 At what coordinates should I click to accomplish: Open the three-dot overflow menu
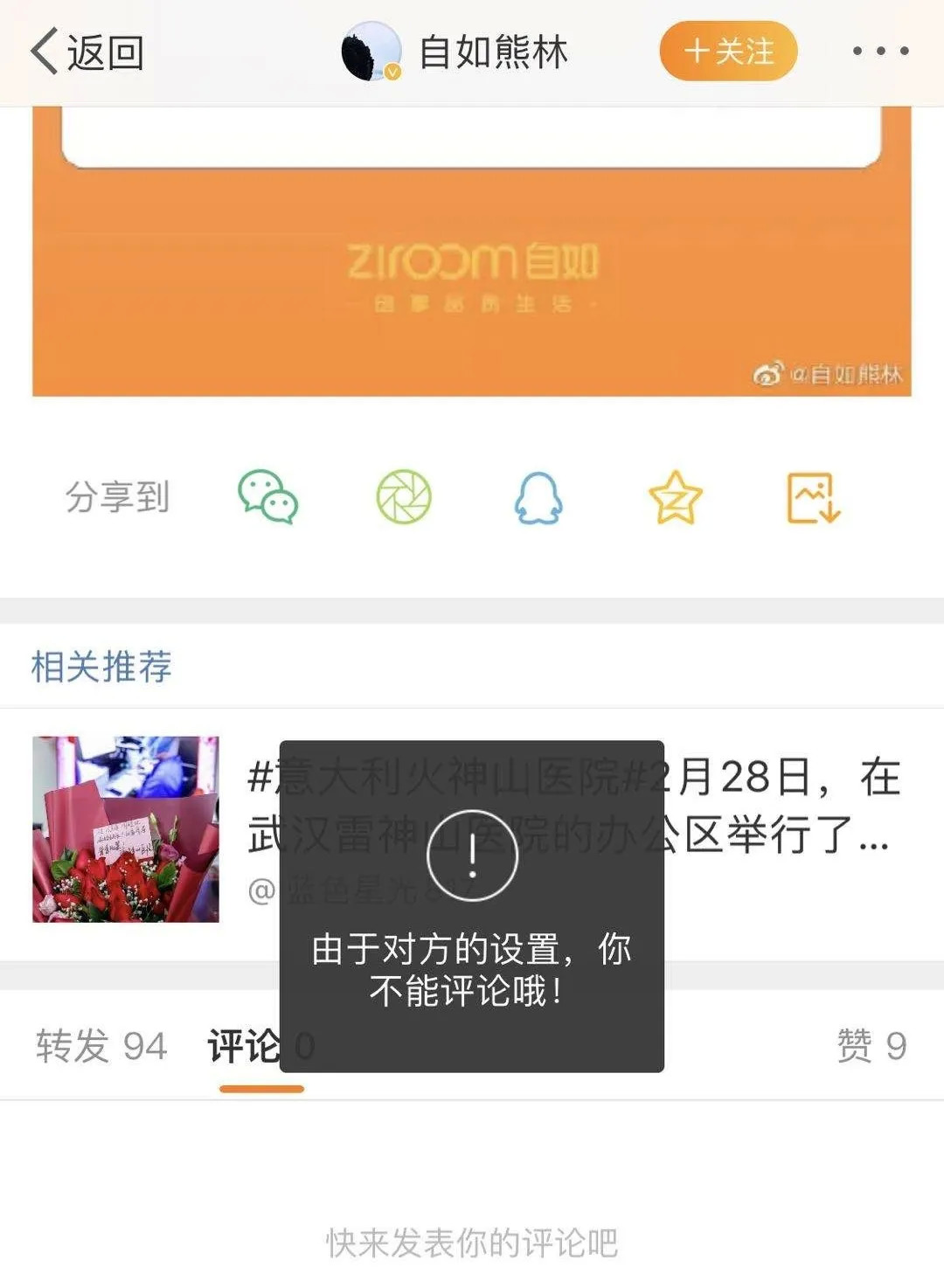coord(880,52)
